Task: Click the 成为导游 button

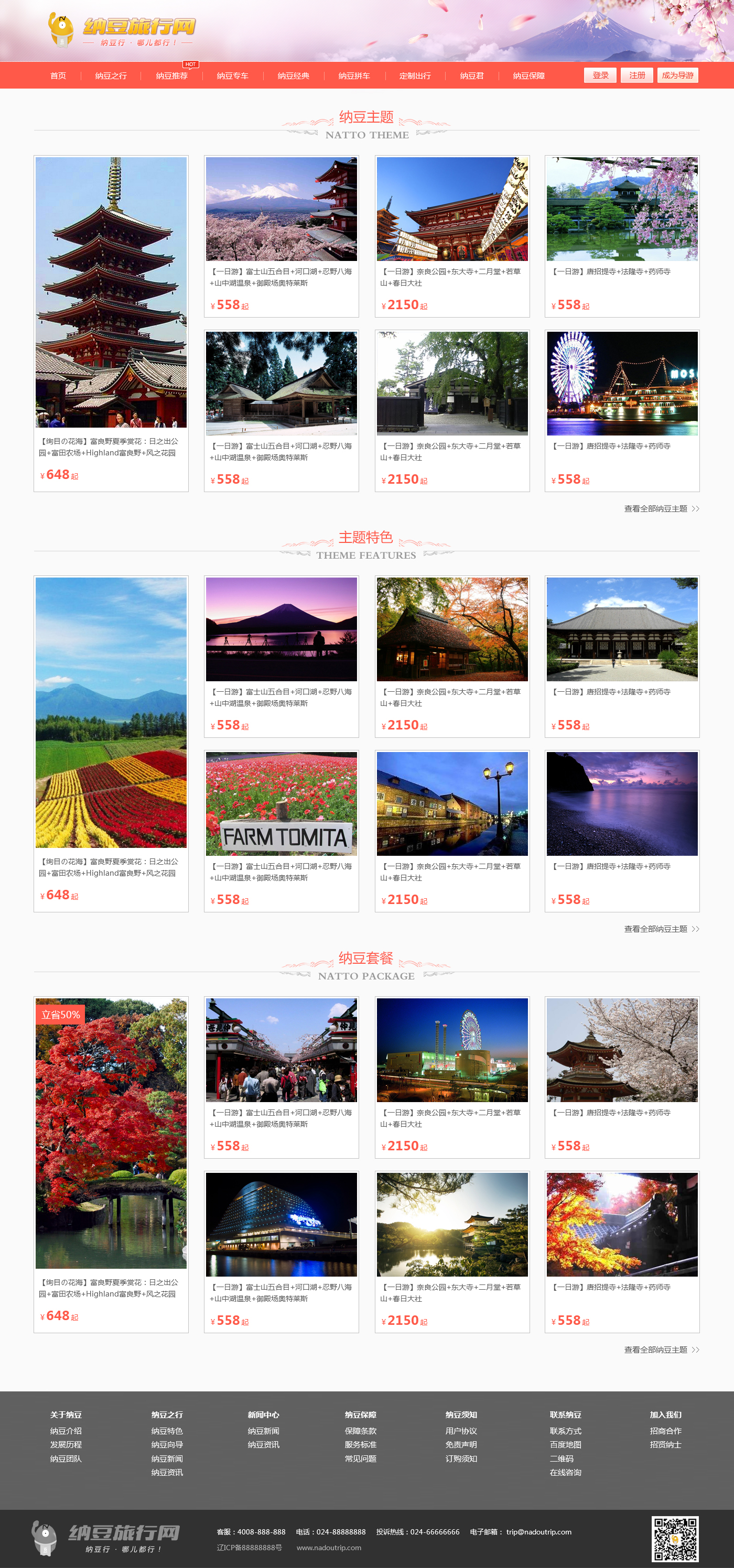Action: coord(678,75)
